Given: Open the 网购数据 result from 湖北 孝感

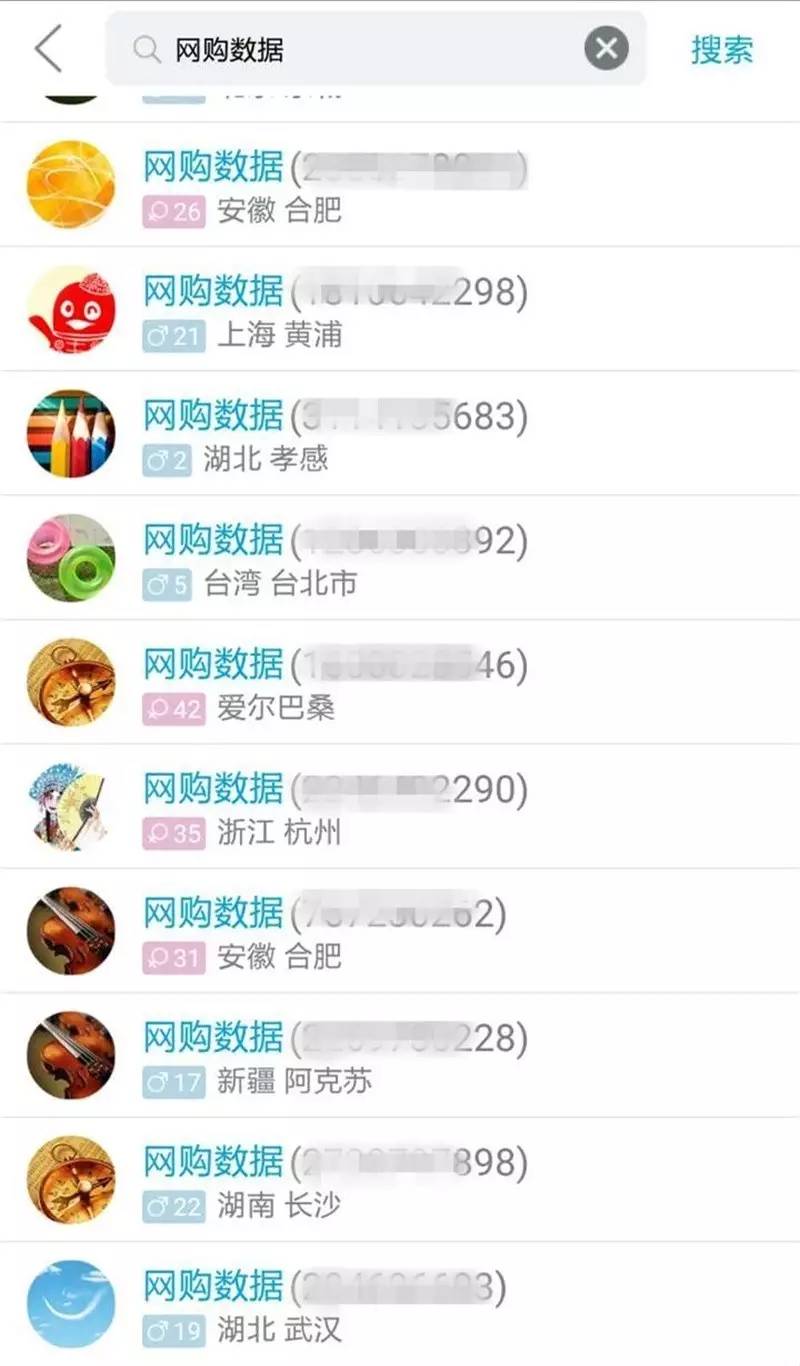Looking at the screenshot, I should coord(400,434).
